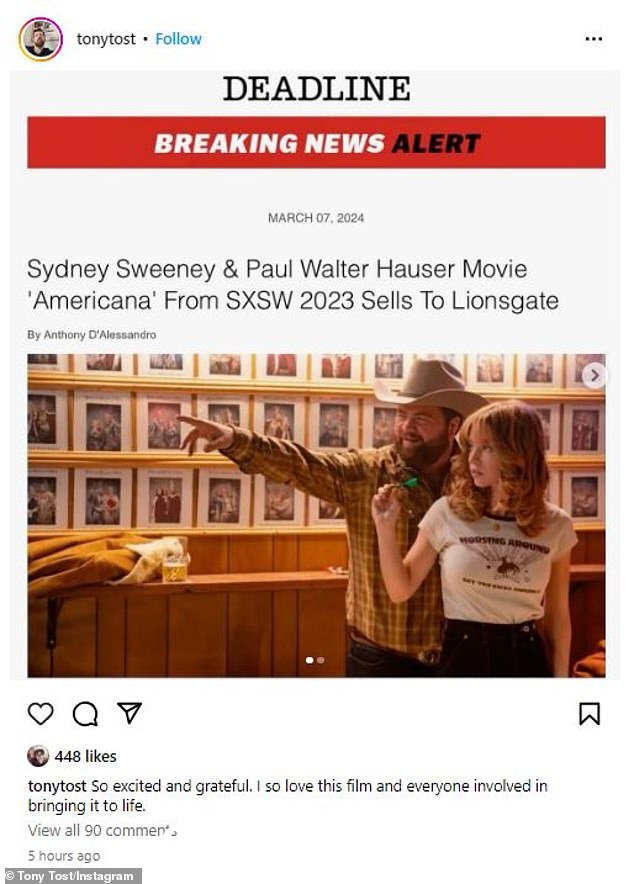Screen dimensions: 634x884
Task: Like this post with the heart icon
Action: pyautogui.click(x=40, y=713)
